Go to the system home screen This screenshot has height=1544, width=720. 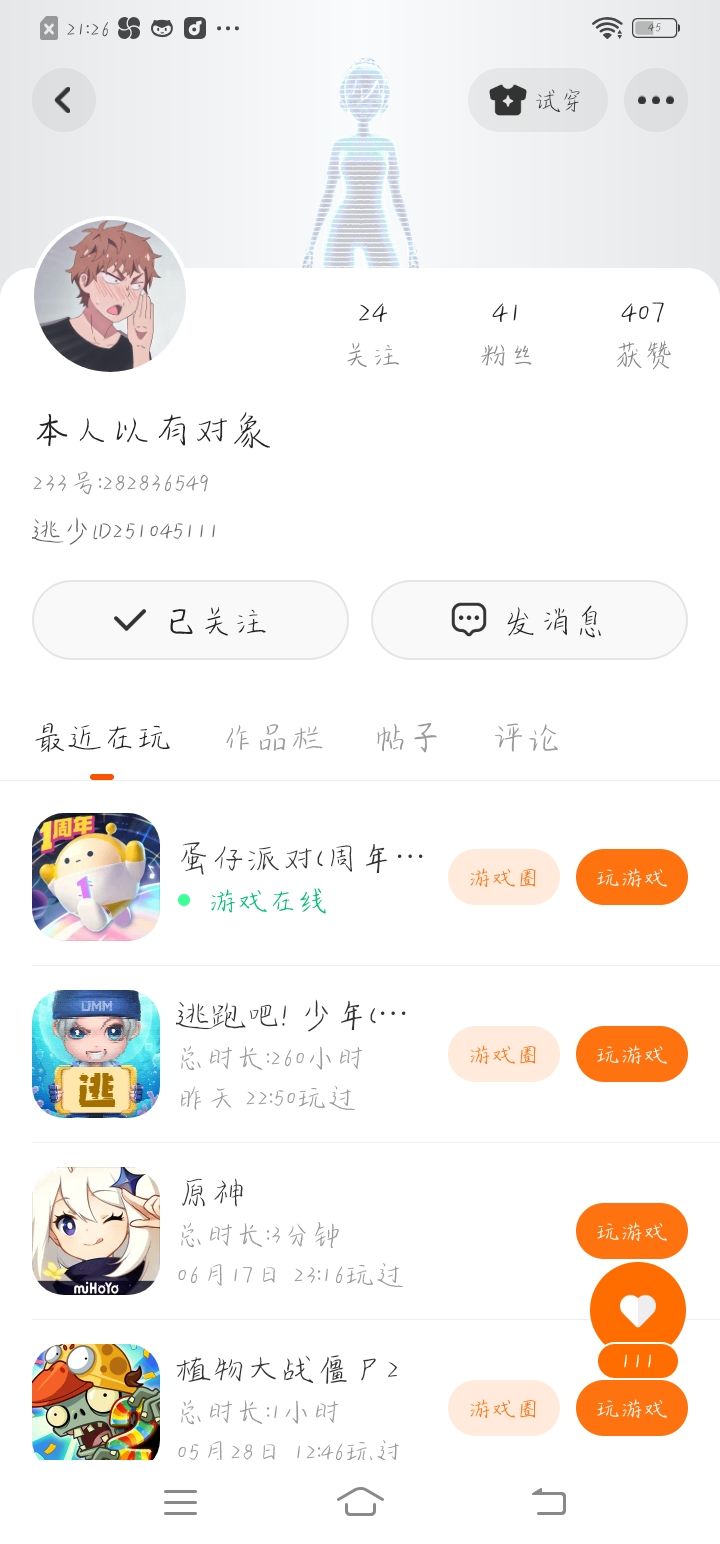point(360,1502)
